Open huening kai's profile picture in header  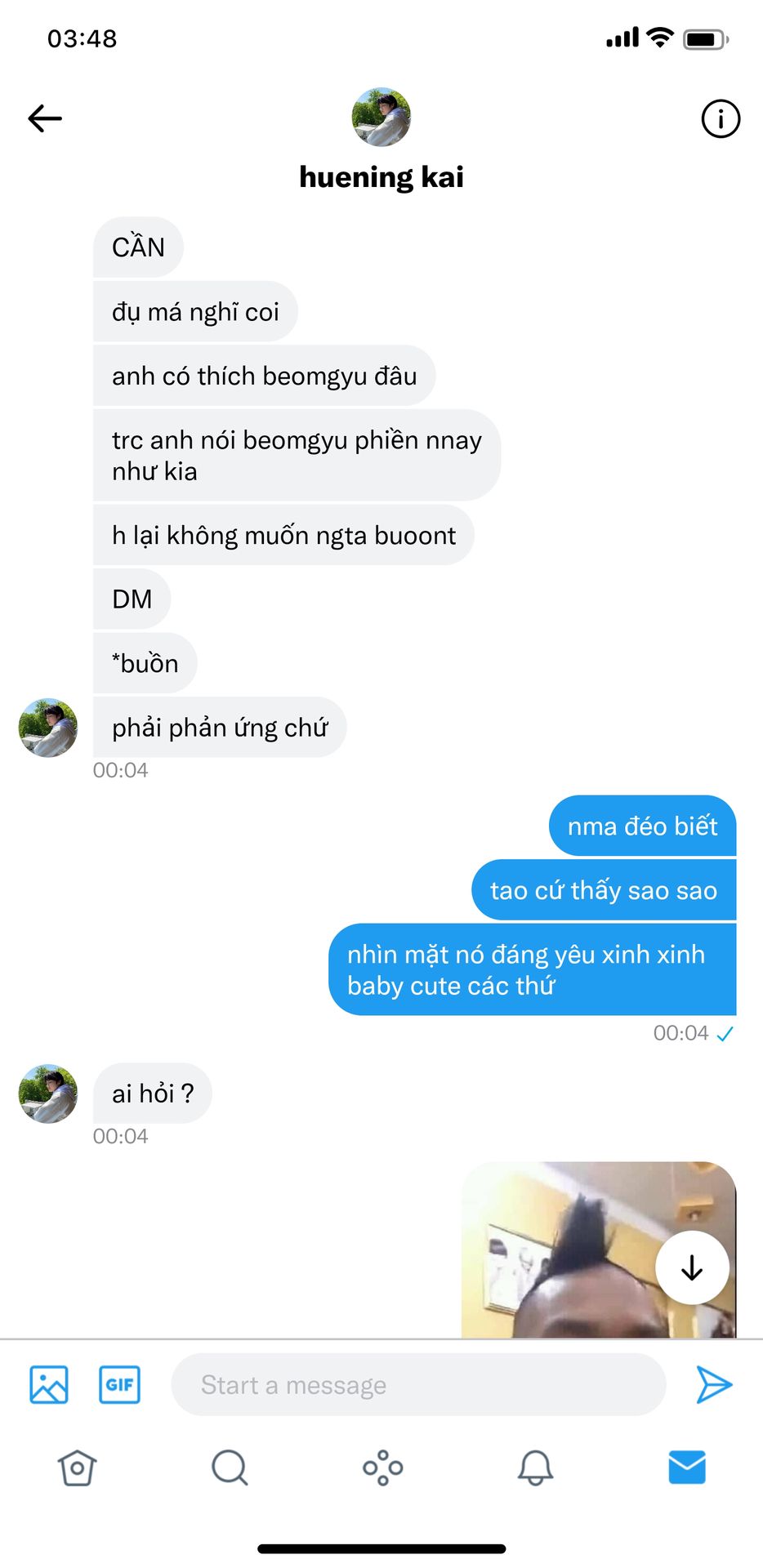click(381, 118)
